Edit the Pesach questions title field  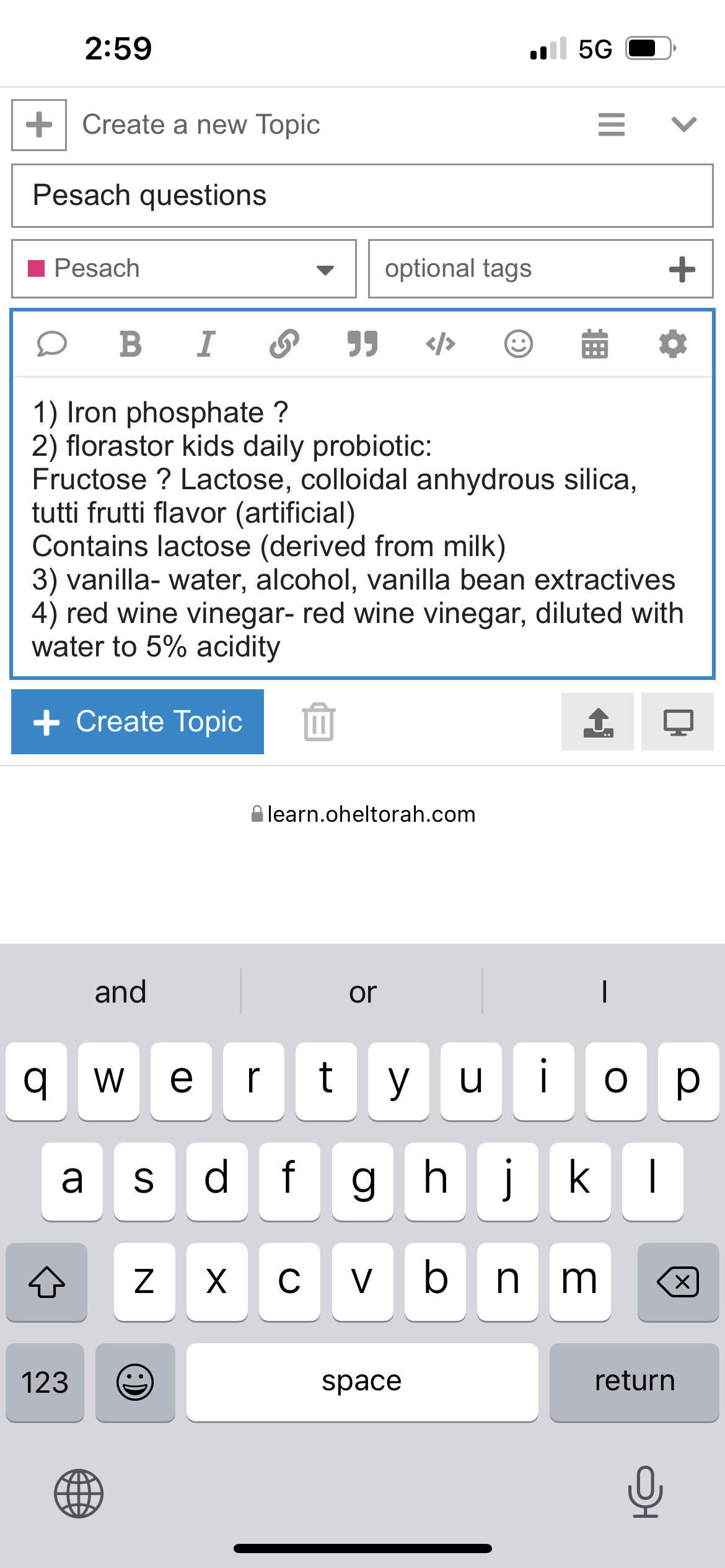(x=362, y=196)
